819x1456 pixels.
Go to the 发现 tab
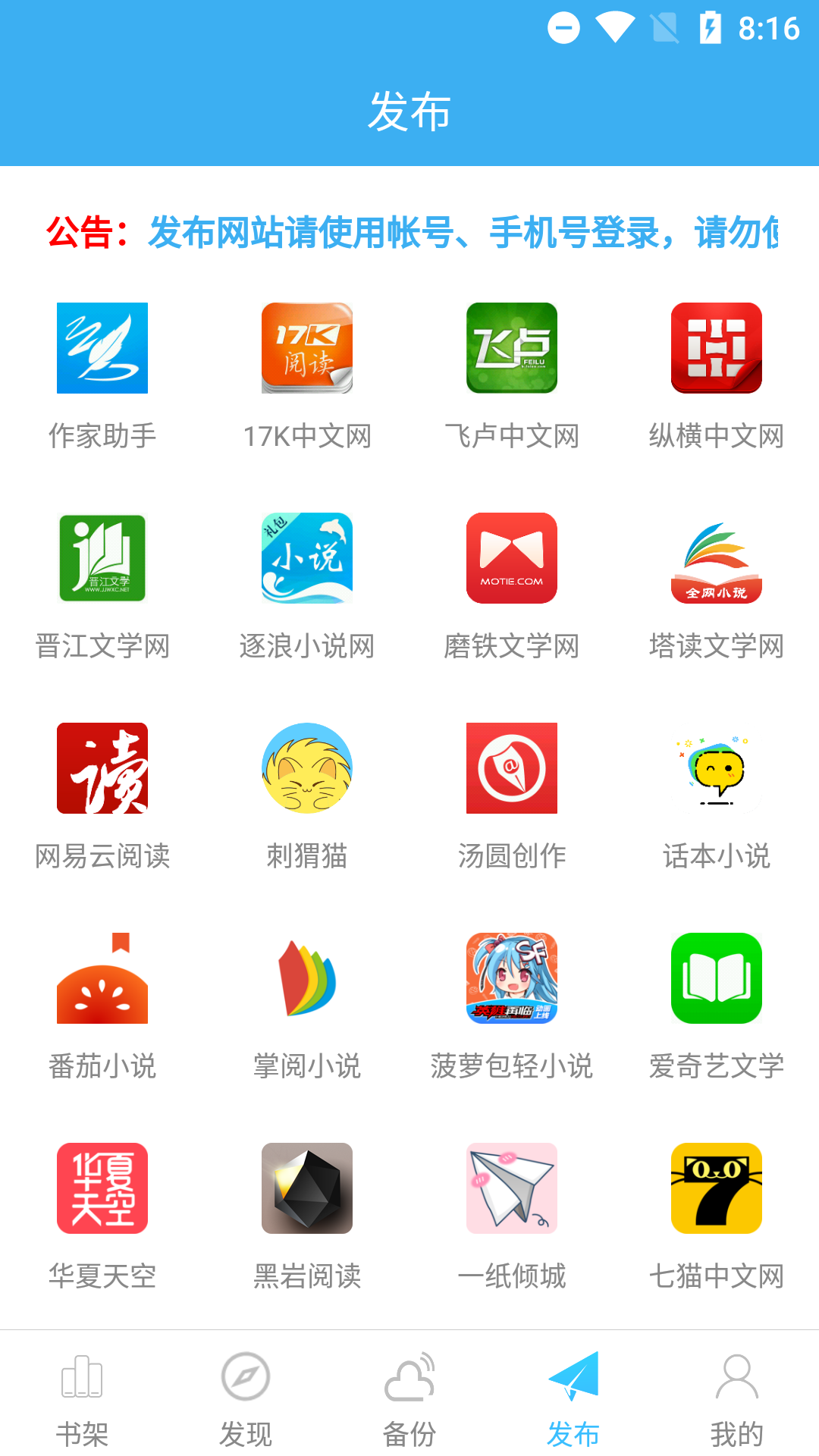click(246, 1399)
